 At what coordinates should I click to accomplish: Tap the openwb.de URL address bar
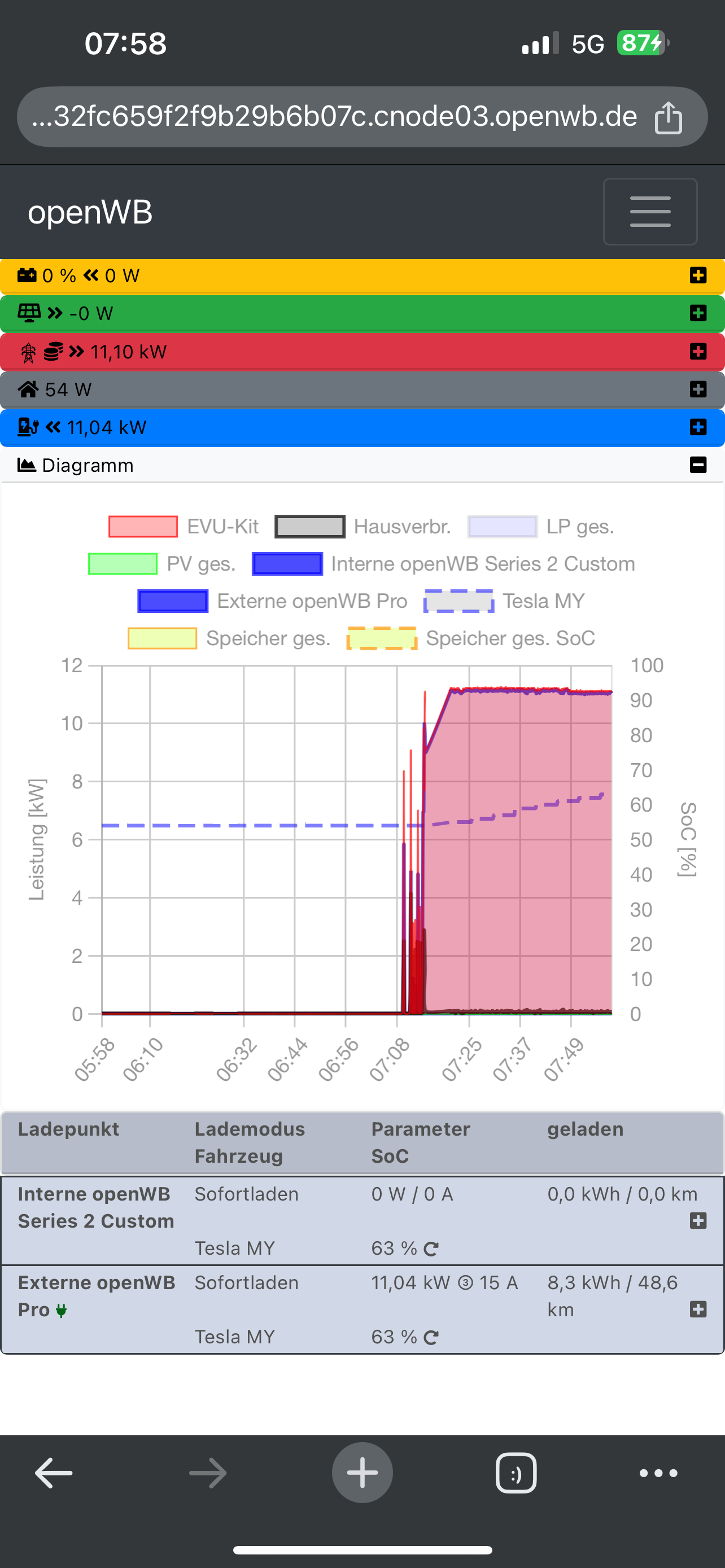click(x=334, y=117)
